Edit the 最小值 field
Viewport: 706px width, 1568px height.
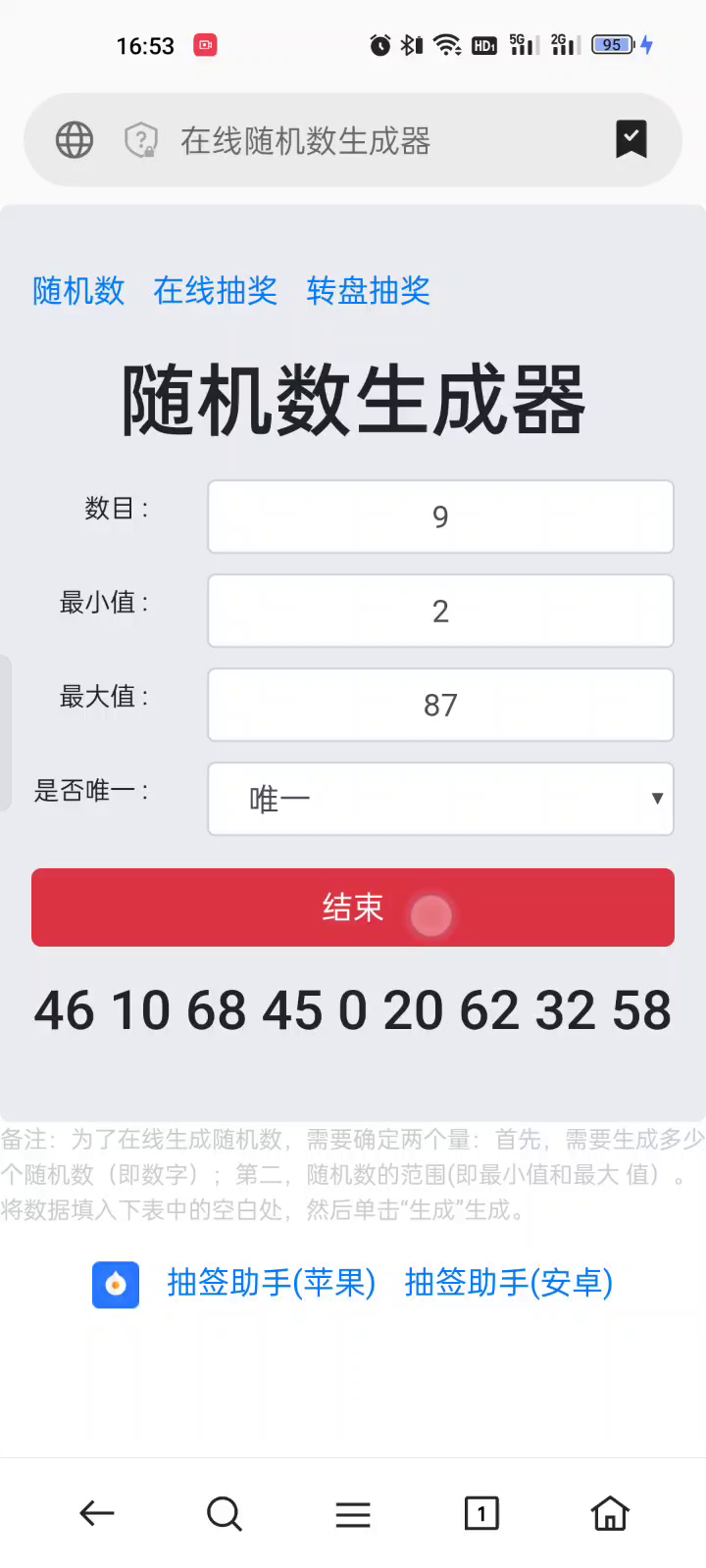tap(440, 611)
